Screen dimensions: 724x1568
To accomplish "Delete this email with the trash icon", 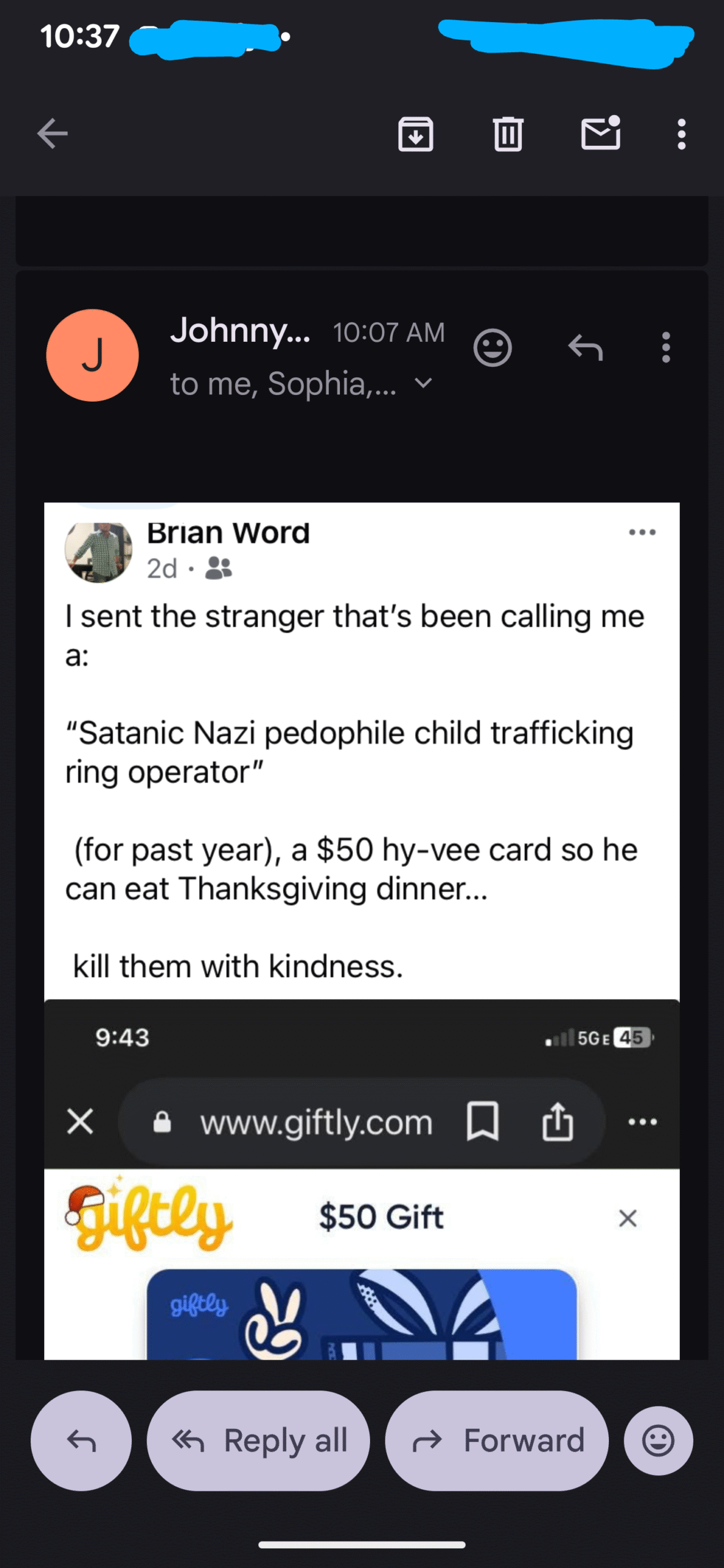I will click(508, 134).
